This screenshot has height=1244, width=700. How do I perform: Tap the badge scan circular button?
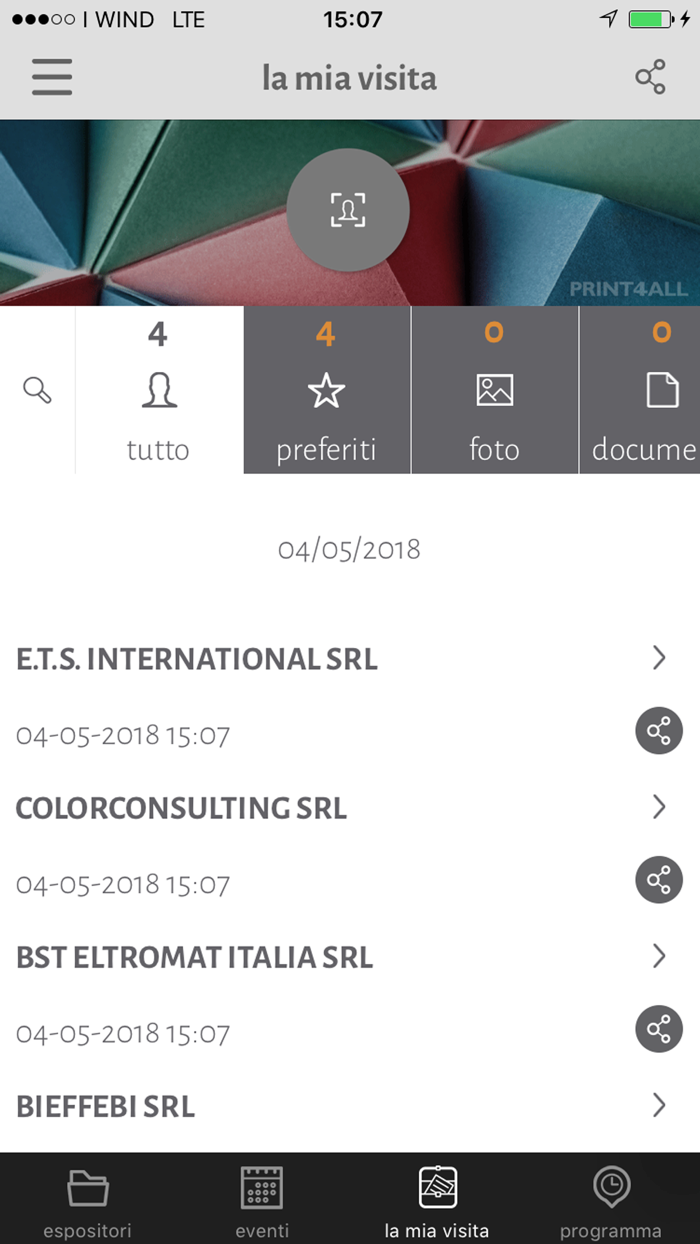coord(348,210)
